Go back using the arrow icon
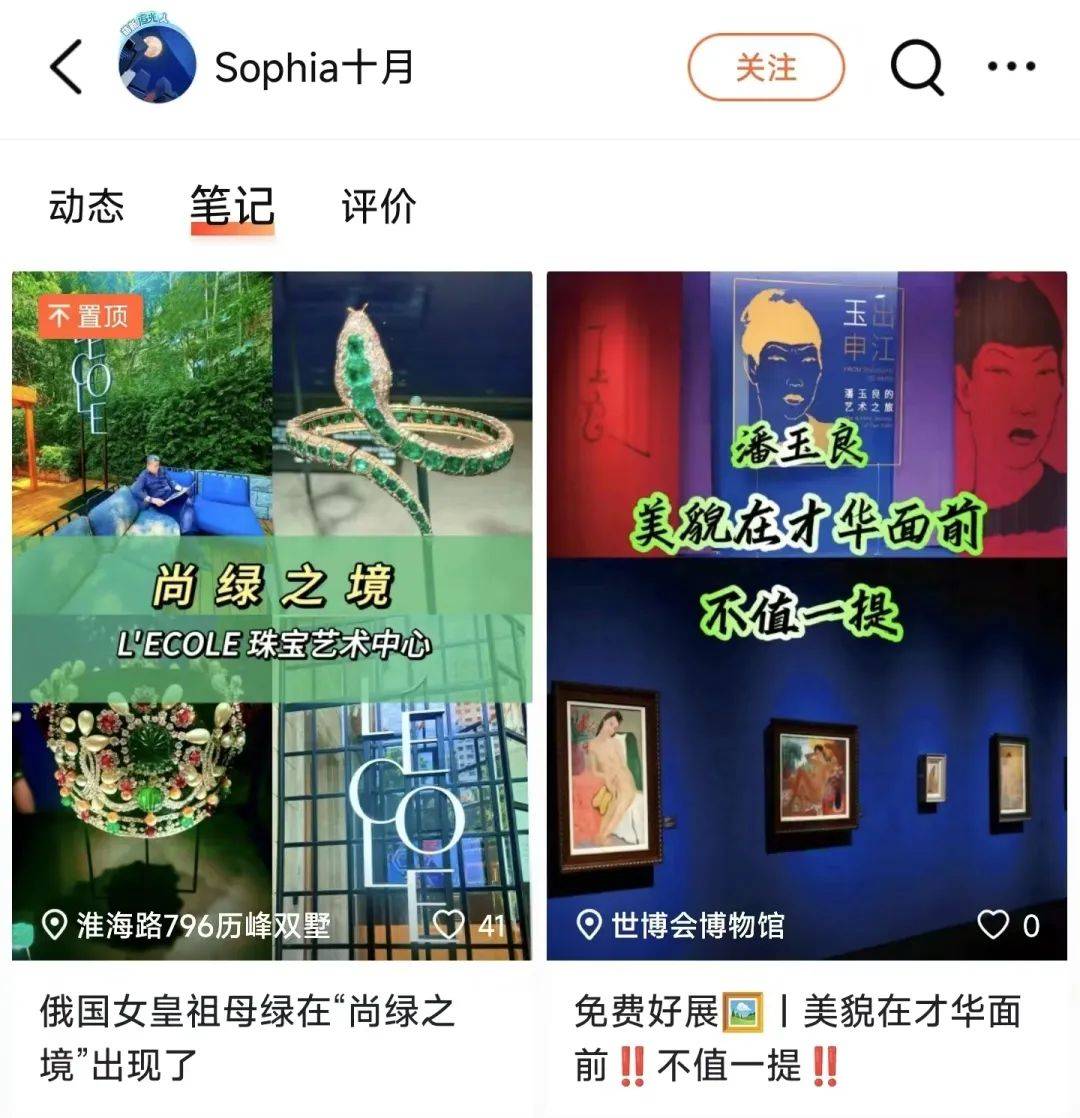The height and width of the screenshot is (1118, 1080). [66, 68]
